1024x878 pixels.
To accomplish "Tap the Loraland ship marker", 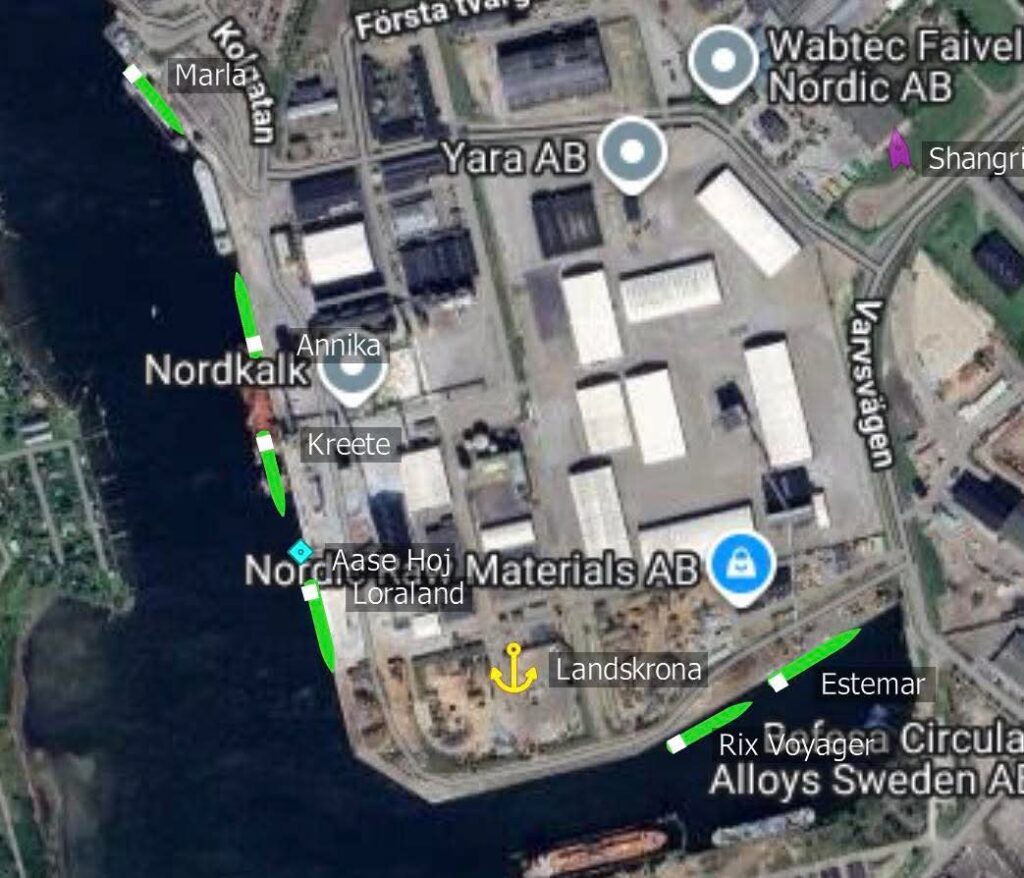I will click(x=320, y=623).
